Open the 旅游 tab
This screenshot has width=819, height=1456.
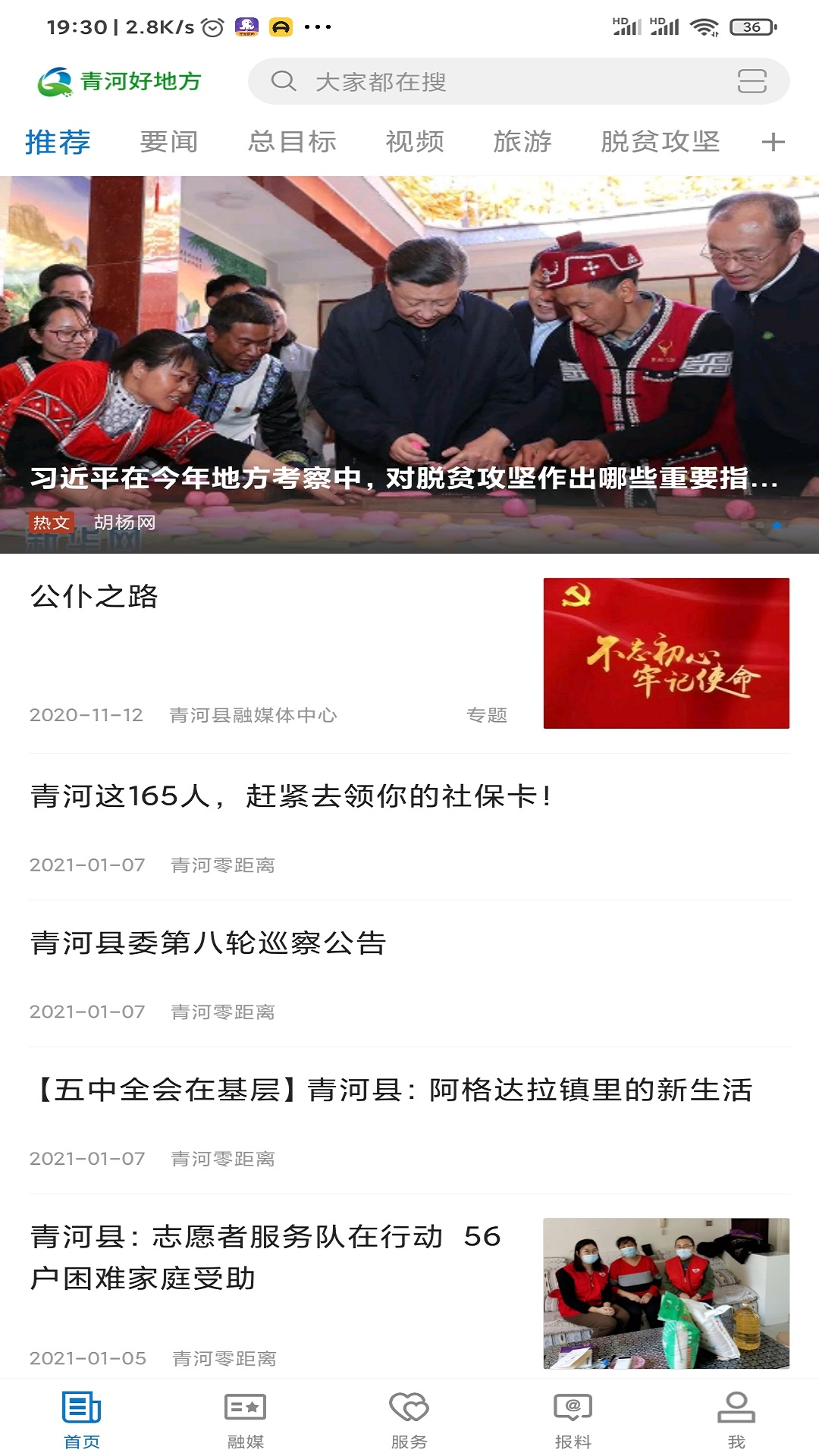coord(522,142)
